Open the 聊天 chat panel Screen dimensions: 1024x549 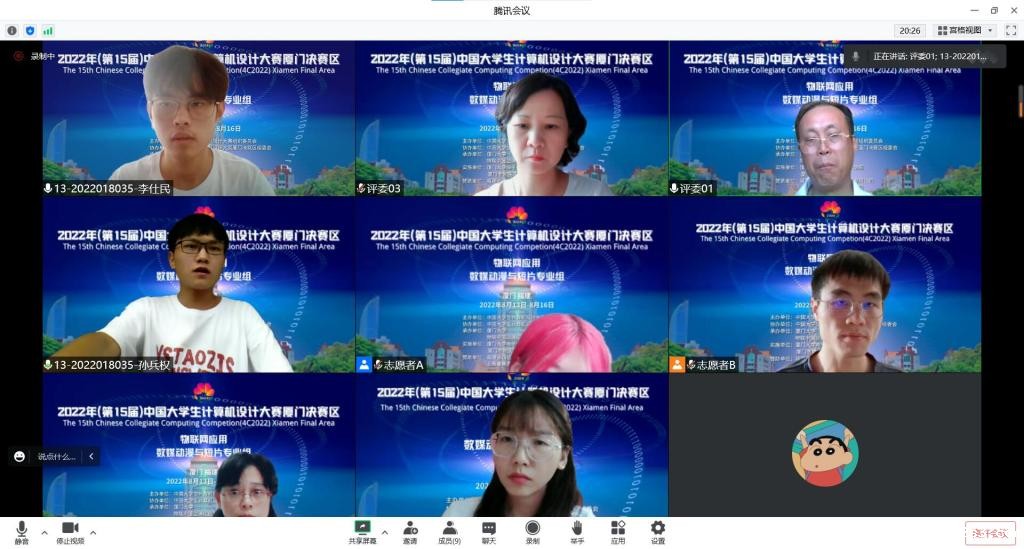tap(489, 531)
